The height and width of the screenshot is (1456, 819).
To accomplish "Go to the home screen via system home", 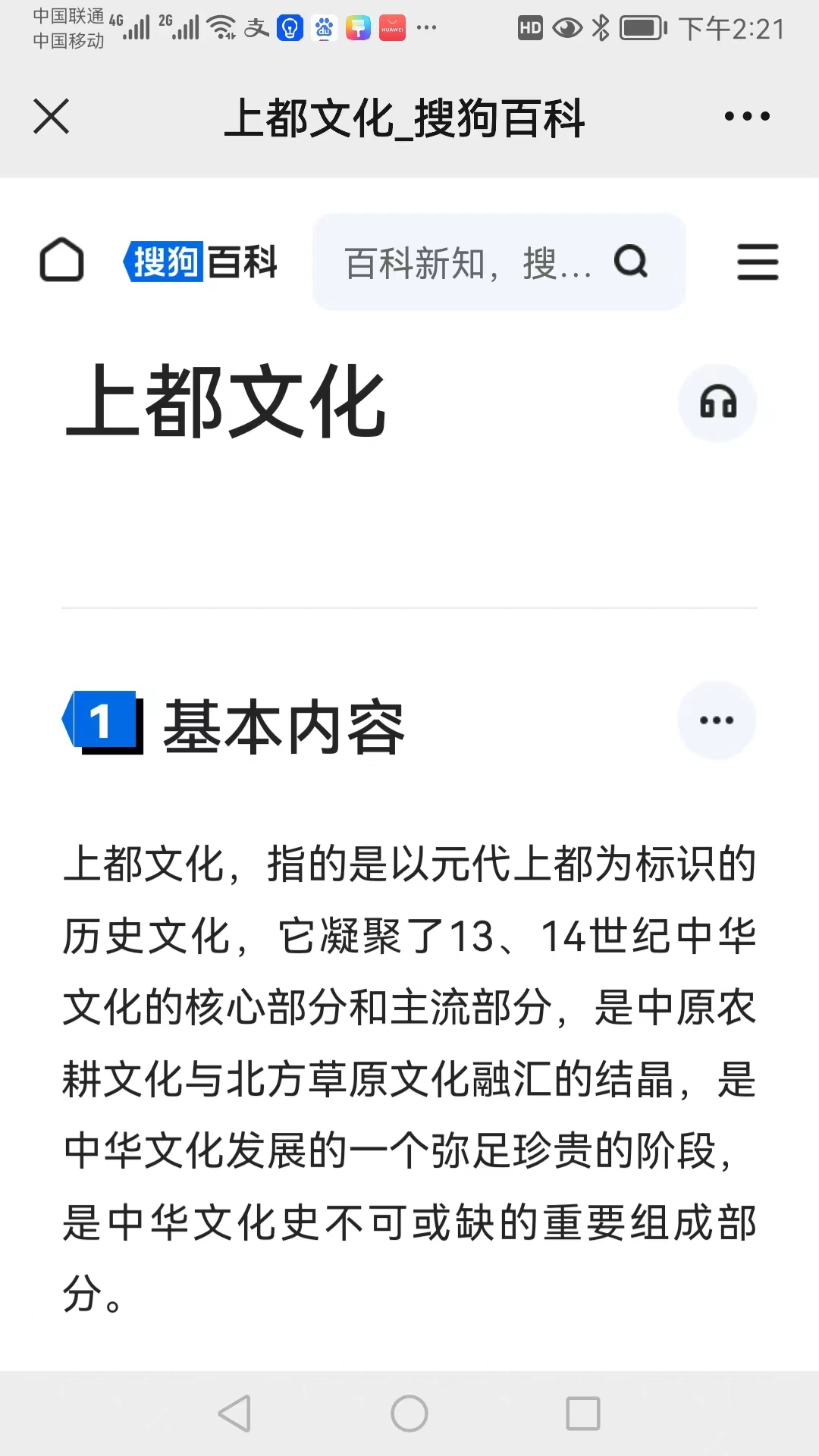I will 409,1414.
